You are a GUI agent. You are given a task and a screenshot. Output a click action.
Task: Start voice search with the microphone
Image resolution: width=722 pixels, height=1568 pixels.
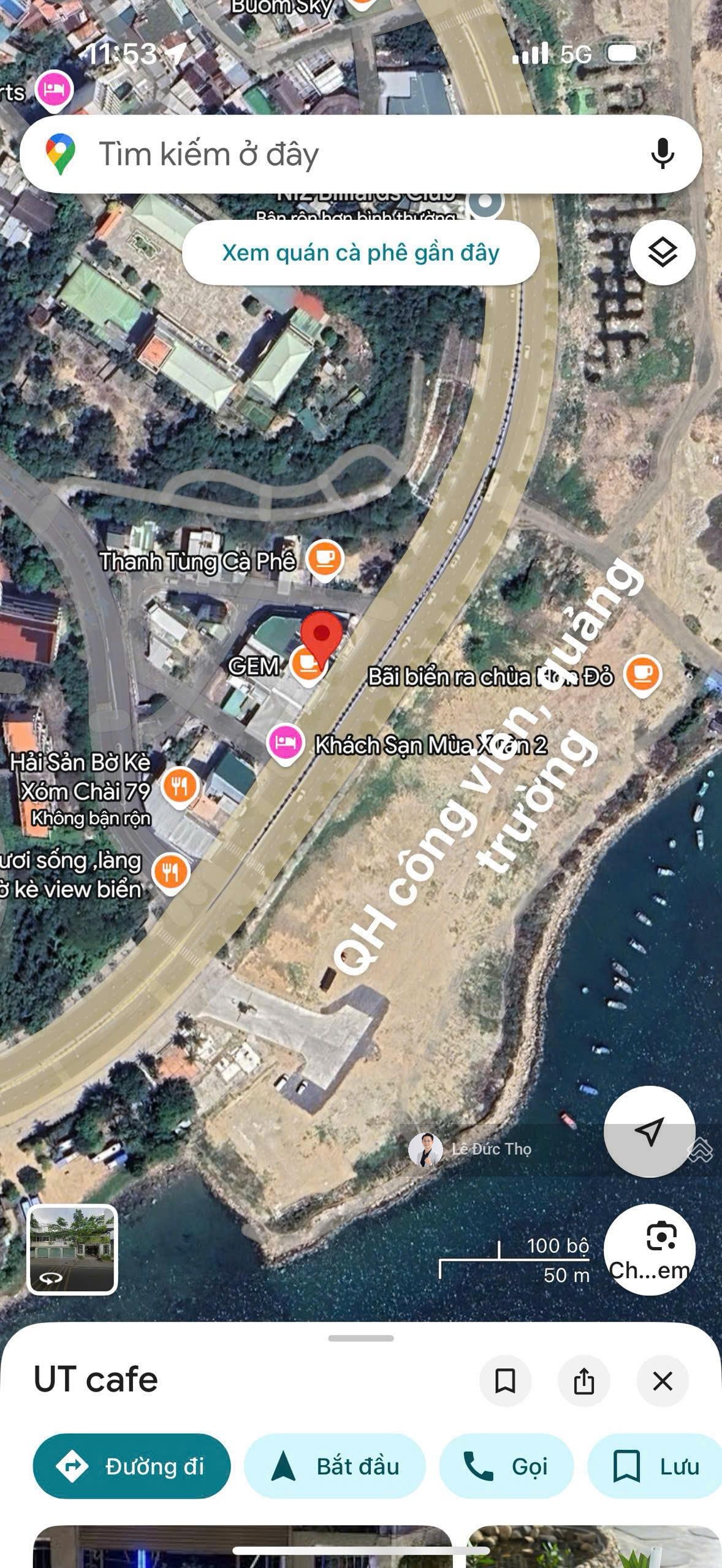coord(662,154)
